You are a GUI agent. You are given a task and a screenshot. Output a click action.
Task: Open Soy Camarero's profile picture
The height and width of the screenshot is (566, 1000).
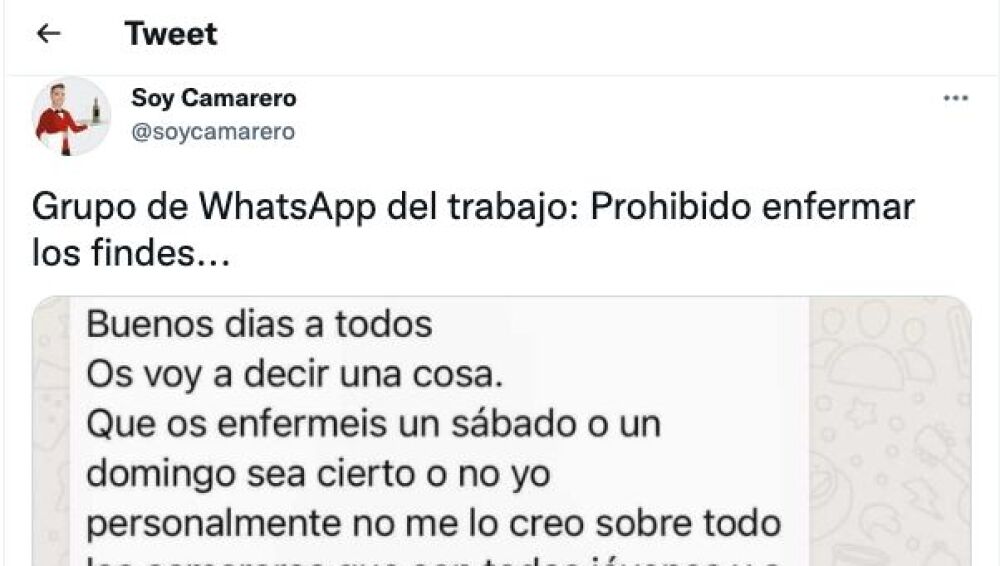pyautogui.click(x=71, y=115)
